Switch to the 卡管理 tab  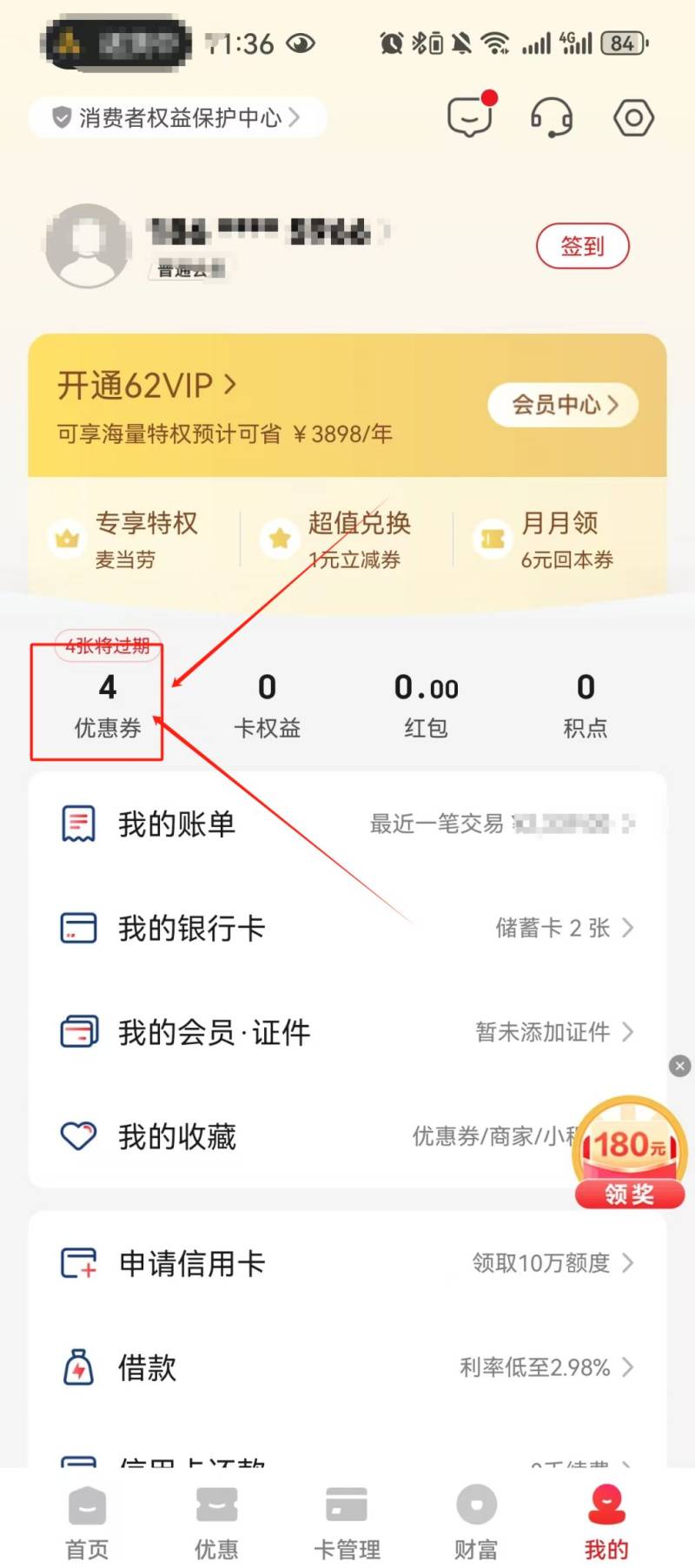[347, 1522]
